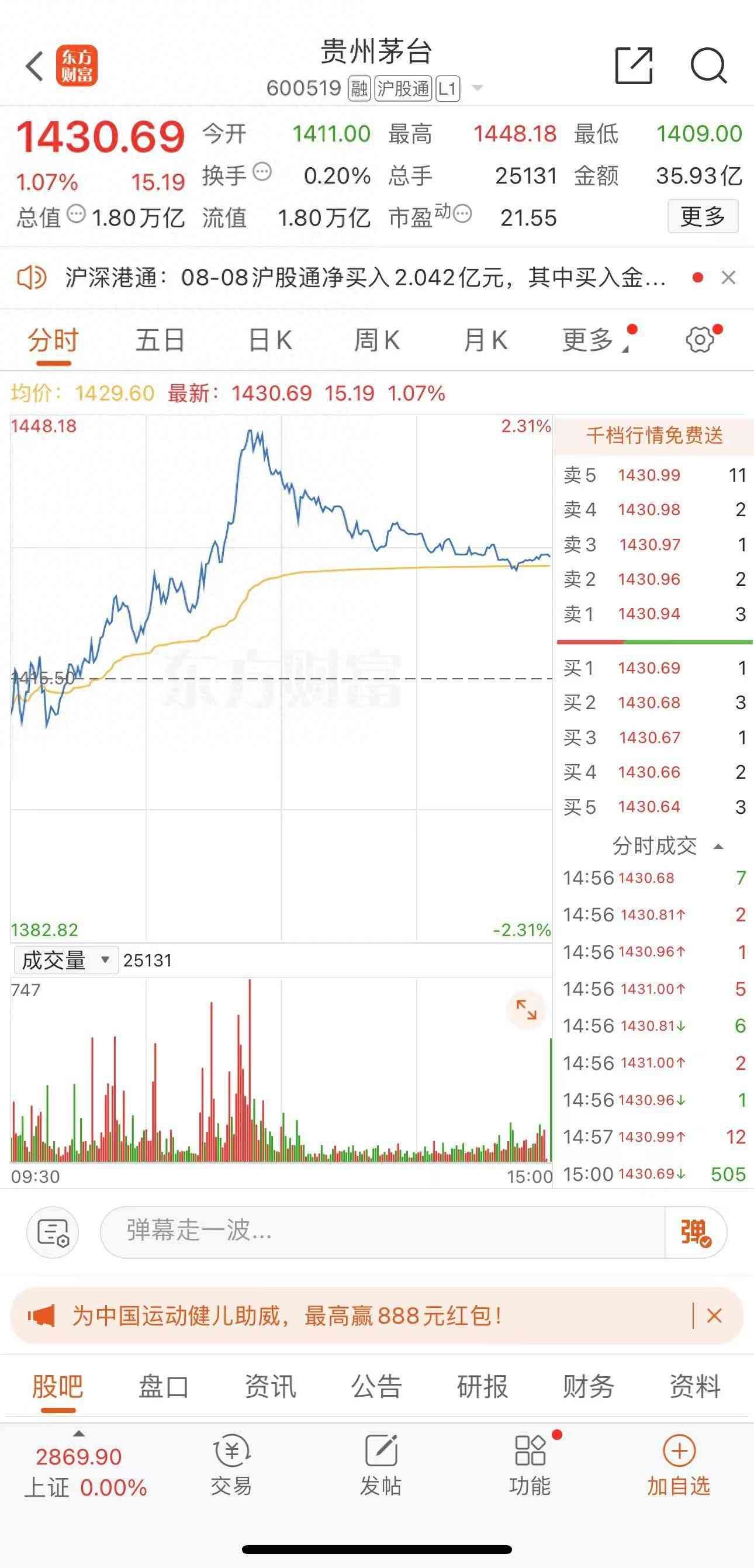Image resolution: width=754 pixels, height=1568 pixels.
Task: Dismiss the 沪深港通 news ticker
Action: [728, 278]
